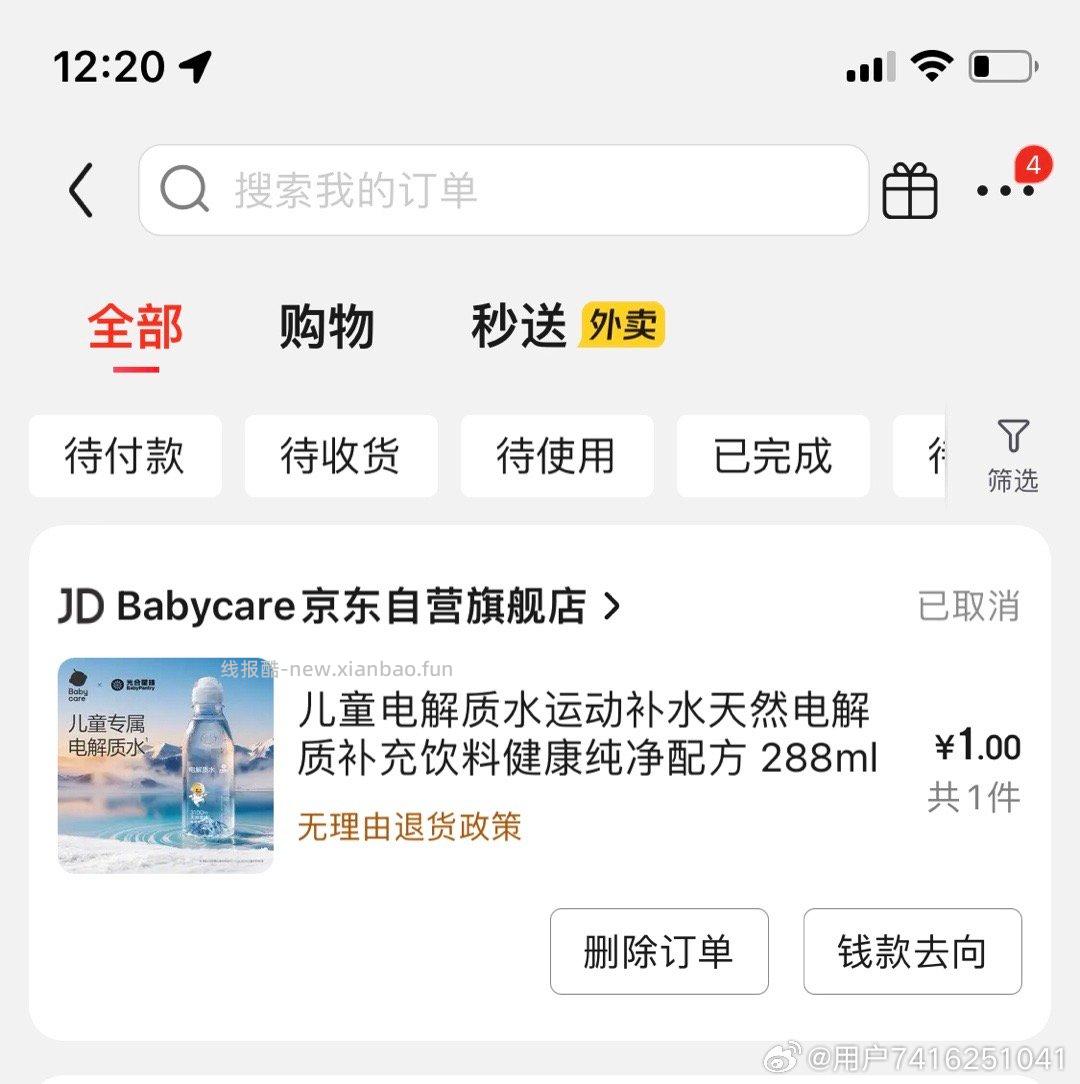
Task: Open the gift box icon
Action: click(x=909, y=191)
